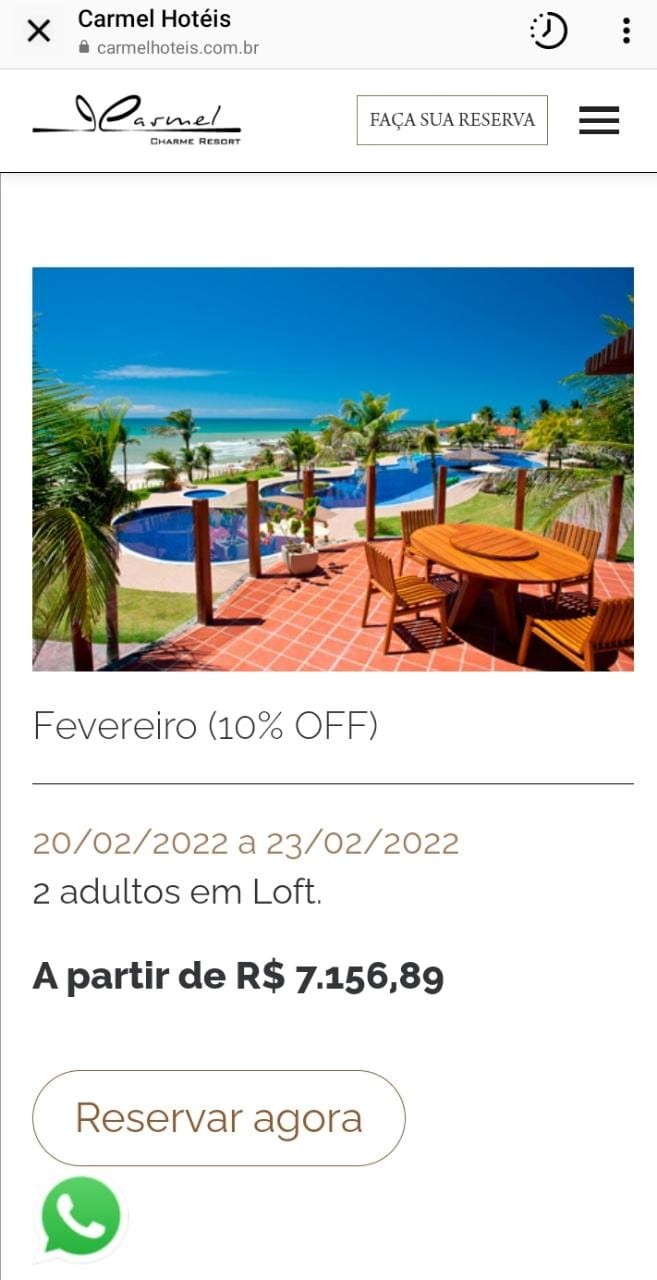This screenshot has height=1280, width=657.
Task: Open the hamburger navigation menu
Action: tap(599, 121)
